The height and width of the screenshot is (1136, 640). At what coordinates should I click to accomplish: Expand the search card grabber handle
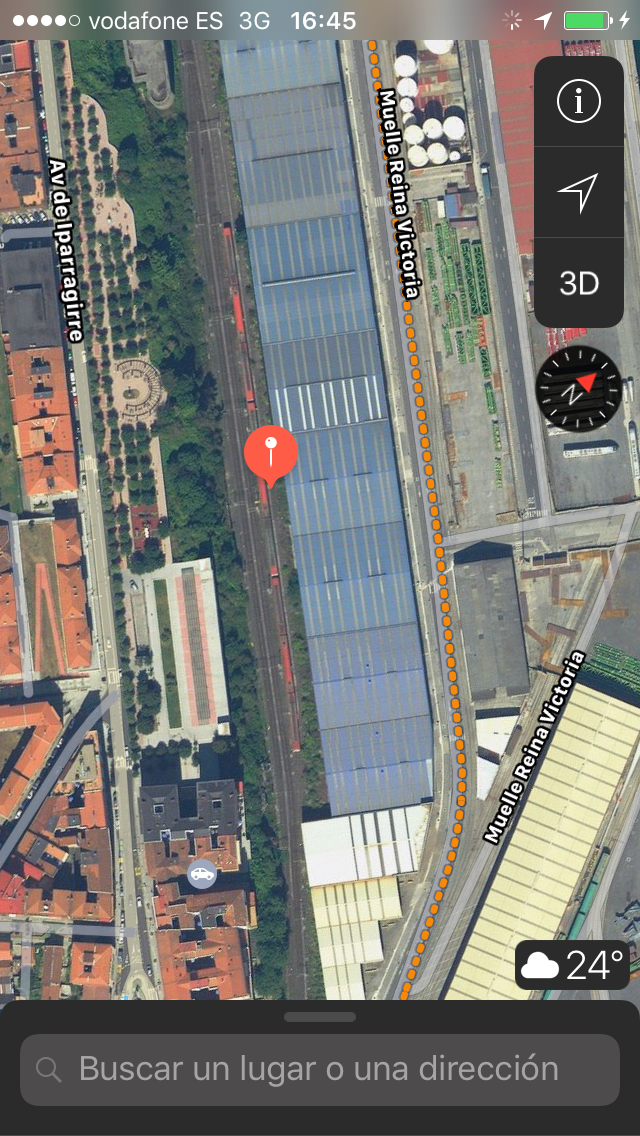(x=320, y=1017)
